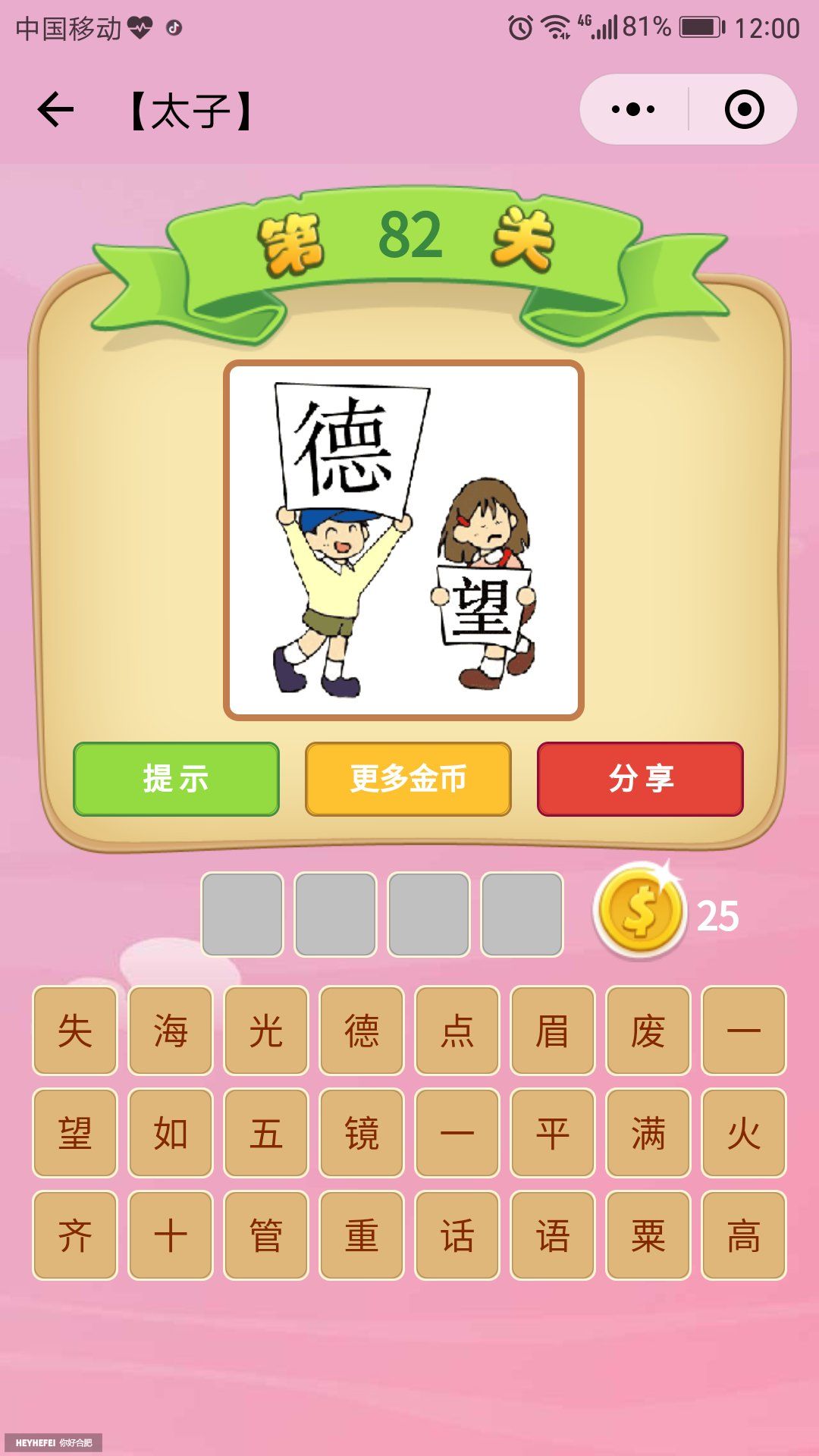Pick the 镜 character tile
819x1456 pixels.
362,1133
